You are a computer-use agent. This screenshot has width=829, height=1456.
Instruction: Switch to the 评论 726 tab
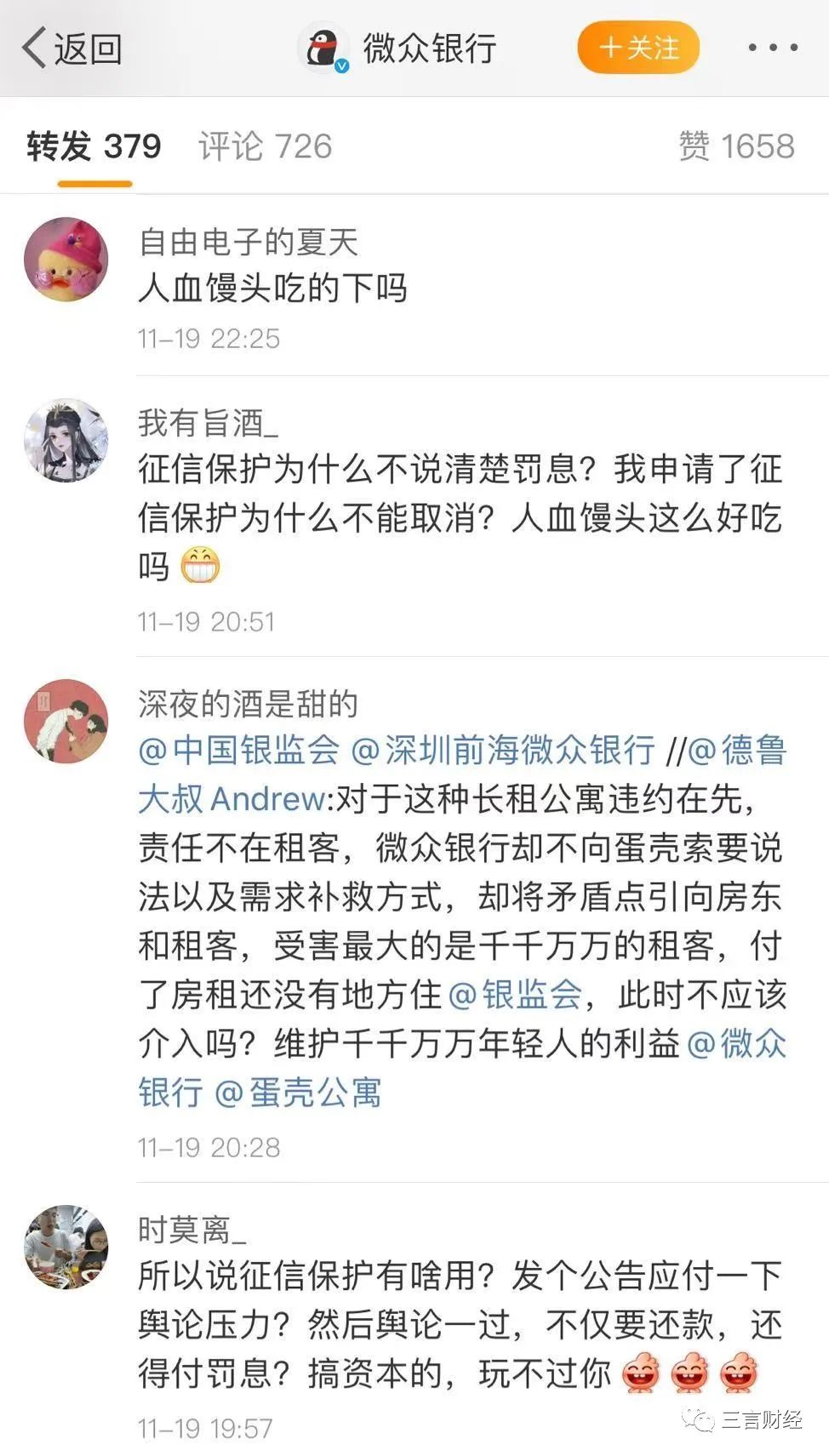[x=265, y=146]
